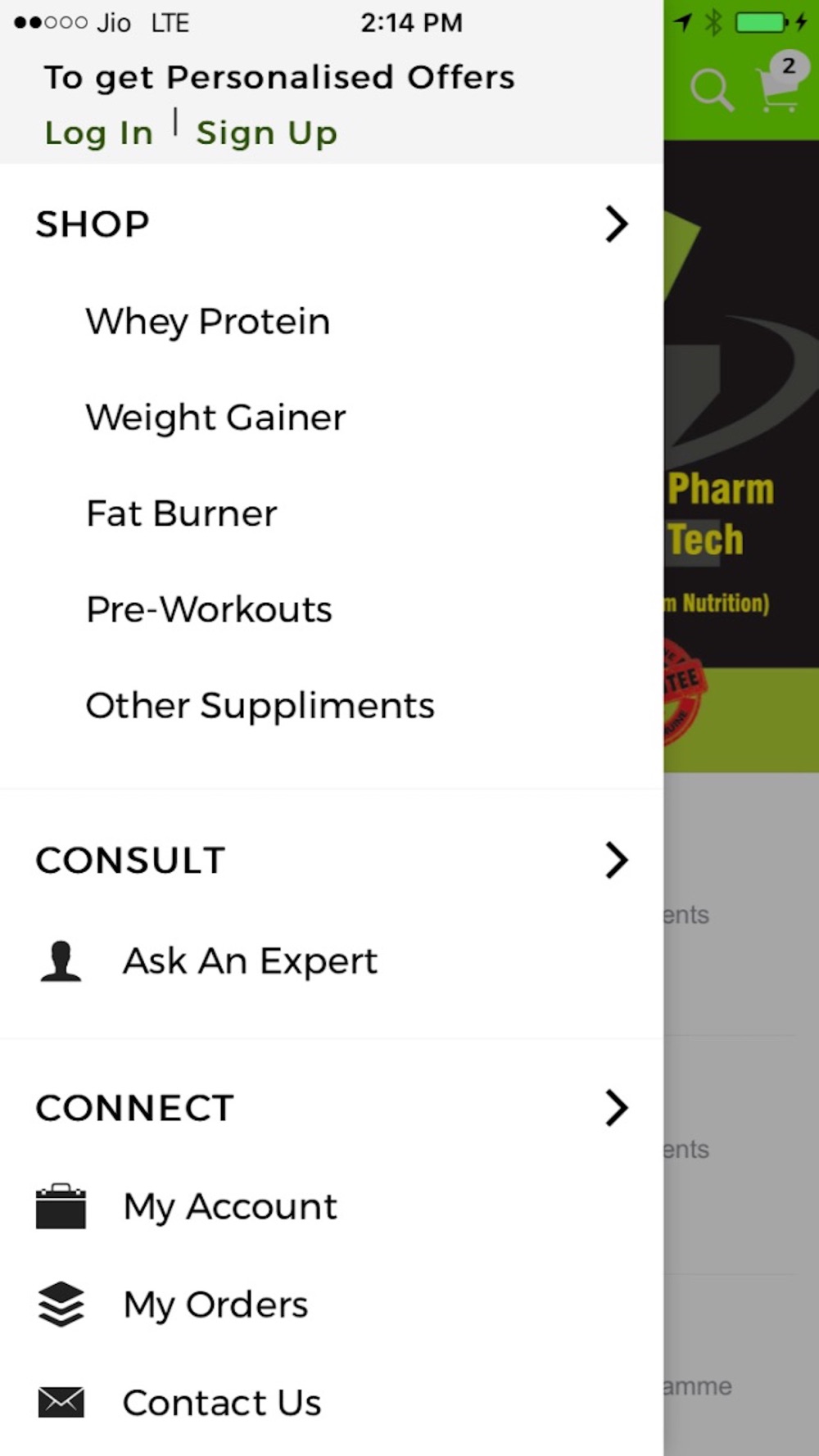
Task: Open the shopping cart
Action: point(780,82)
